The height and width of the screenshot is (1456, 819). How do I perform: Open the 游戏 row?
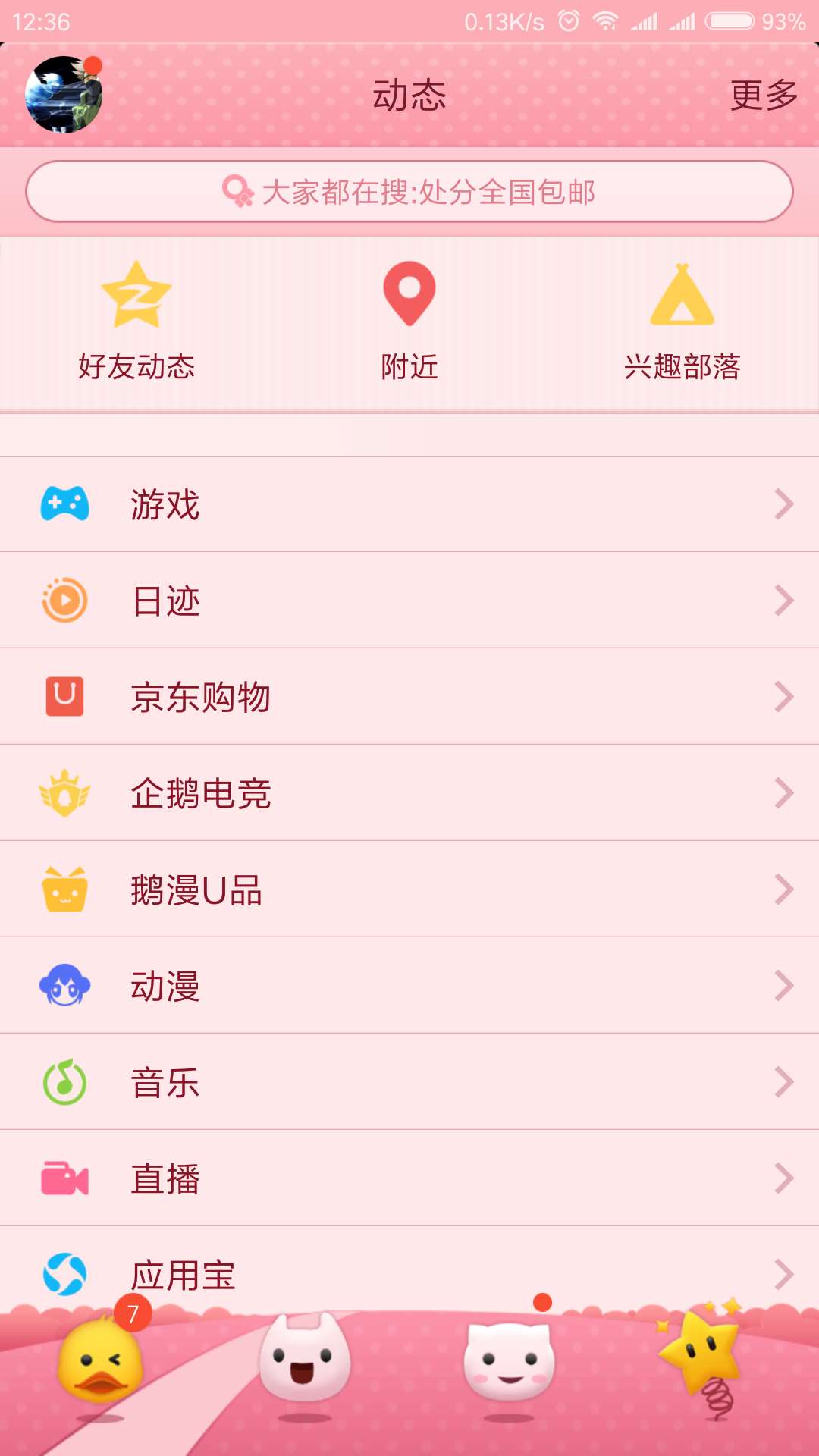[x=409, y=504]
